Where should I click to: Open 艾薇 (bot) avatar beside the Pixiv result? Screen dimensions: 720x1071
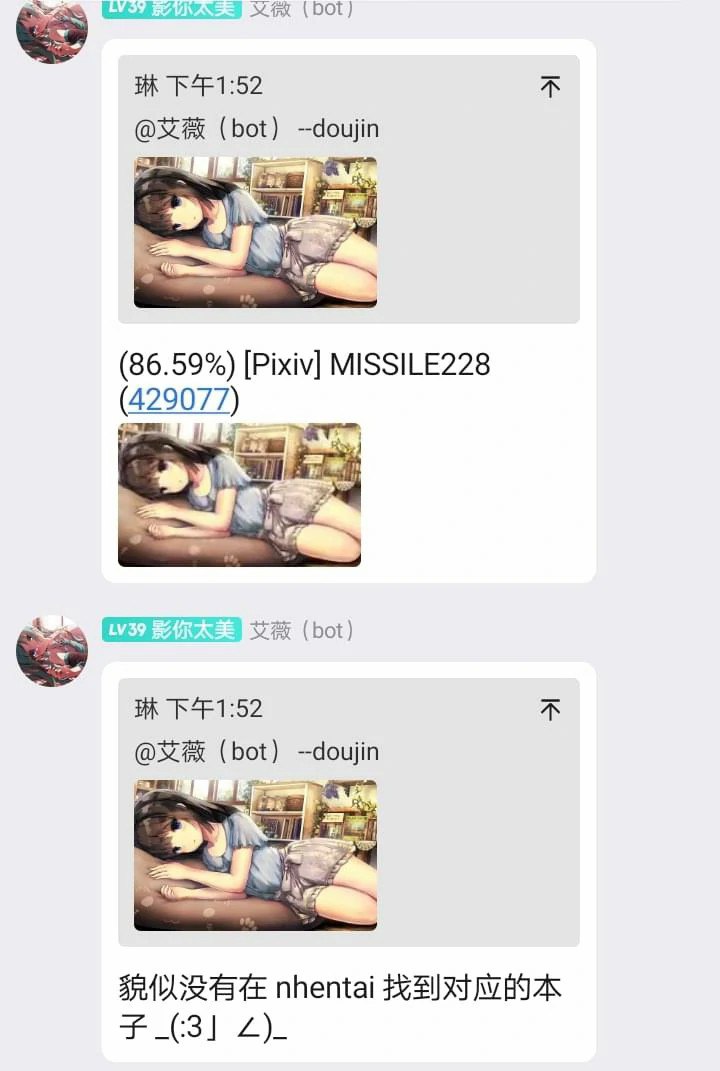pyautogui.click(x=52, y=28)
